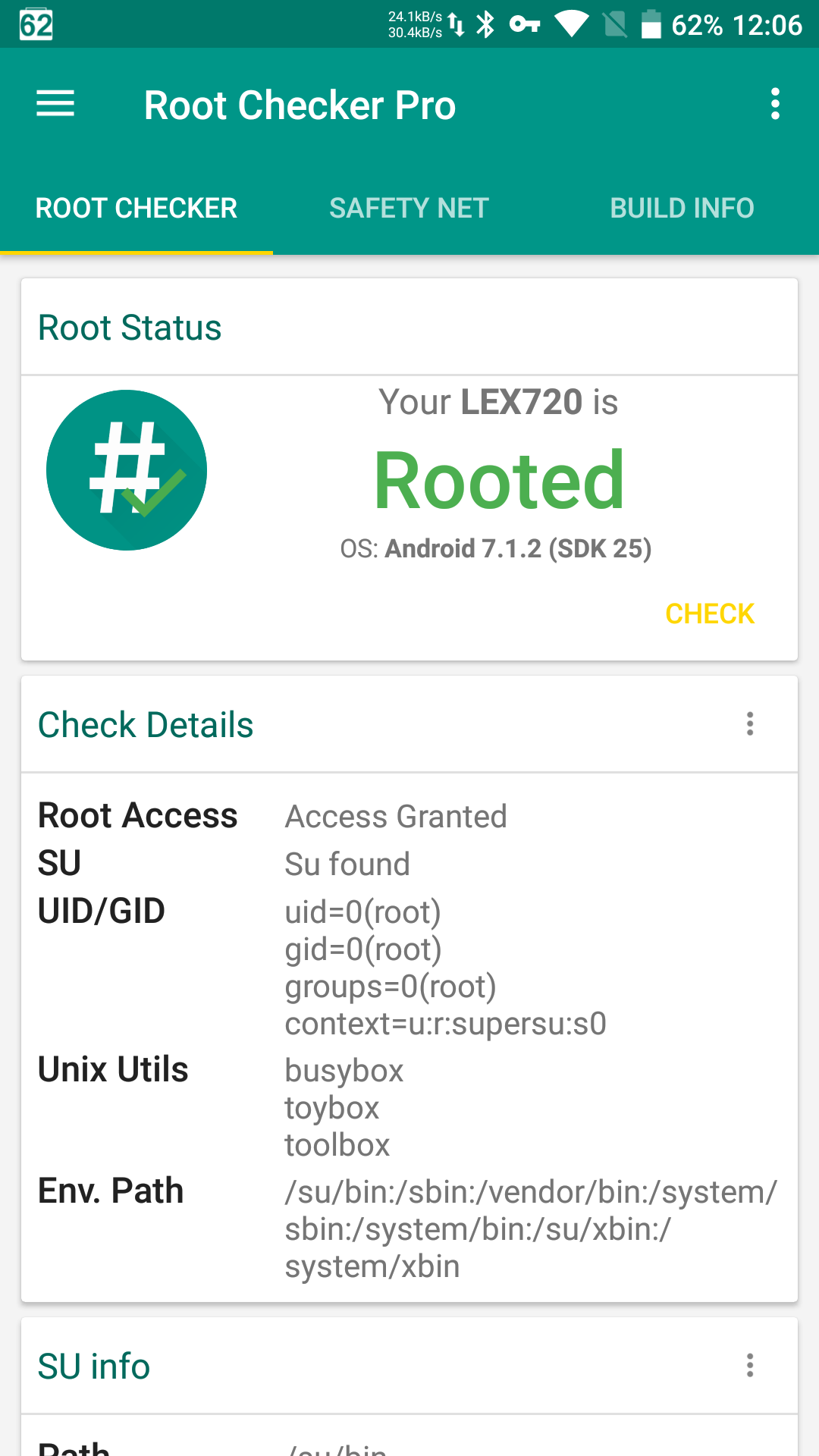Select the Root Checker tab
Image resolution: width=819 pixels, height=1456 pixels.
pos(136,208)
